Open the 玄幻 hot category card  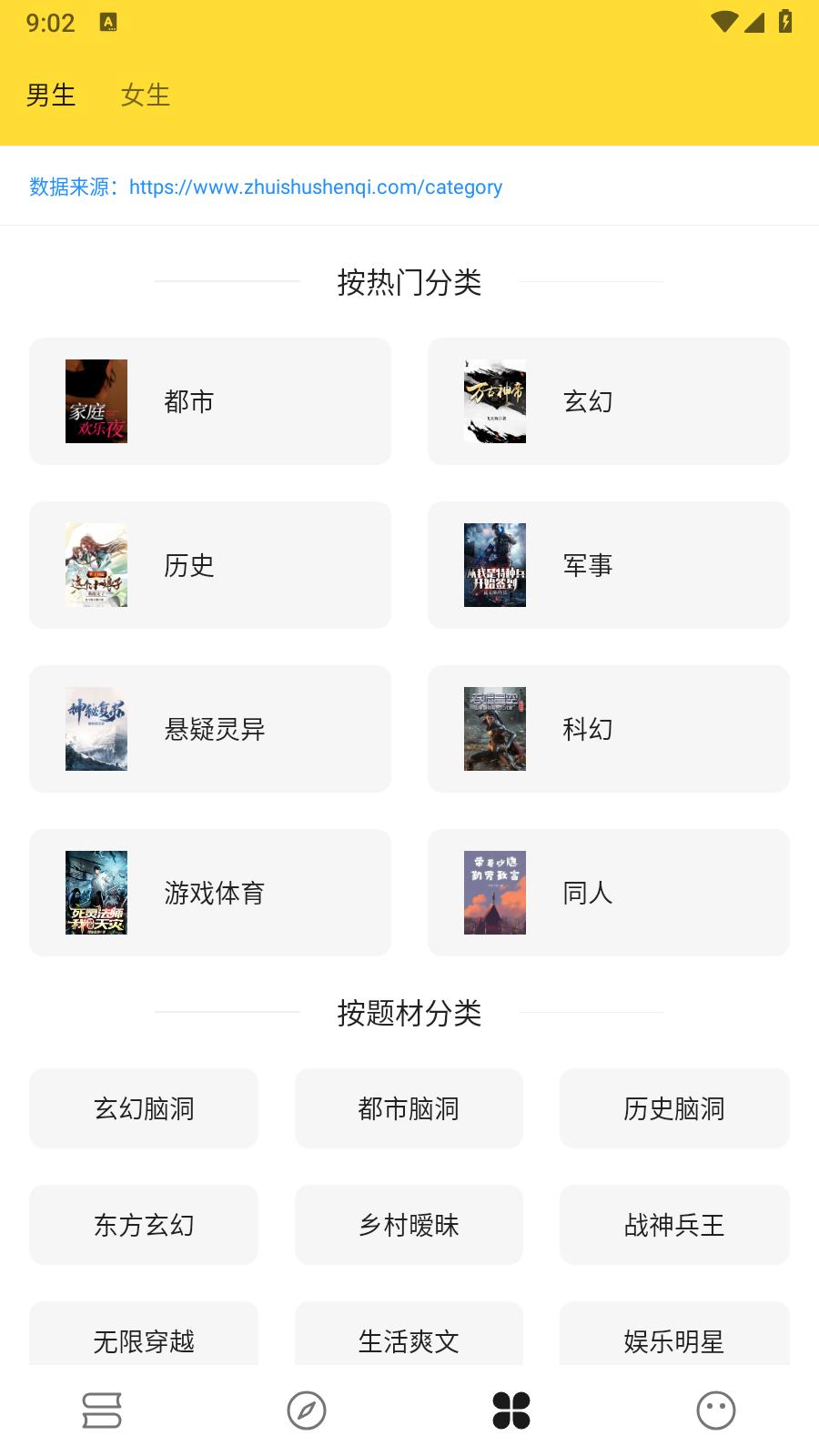tap(608, 401)
